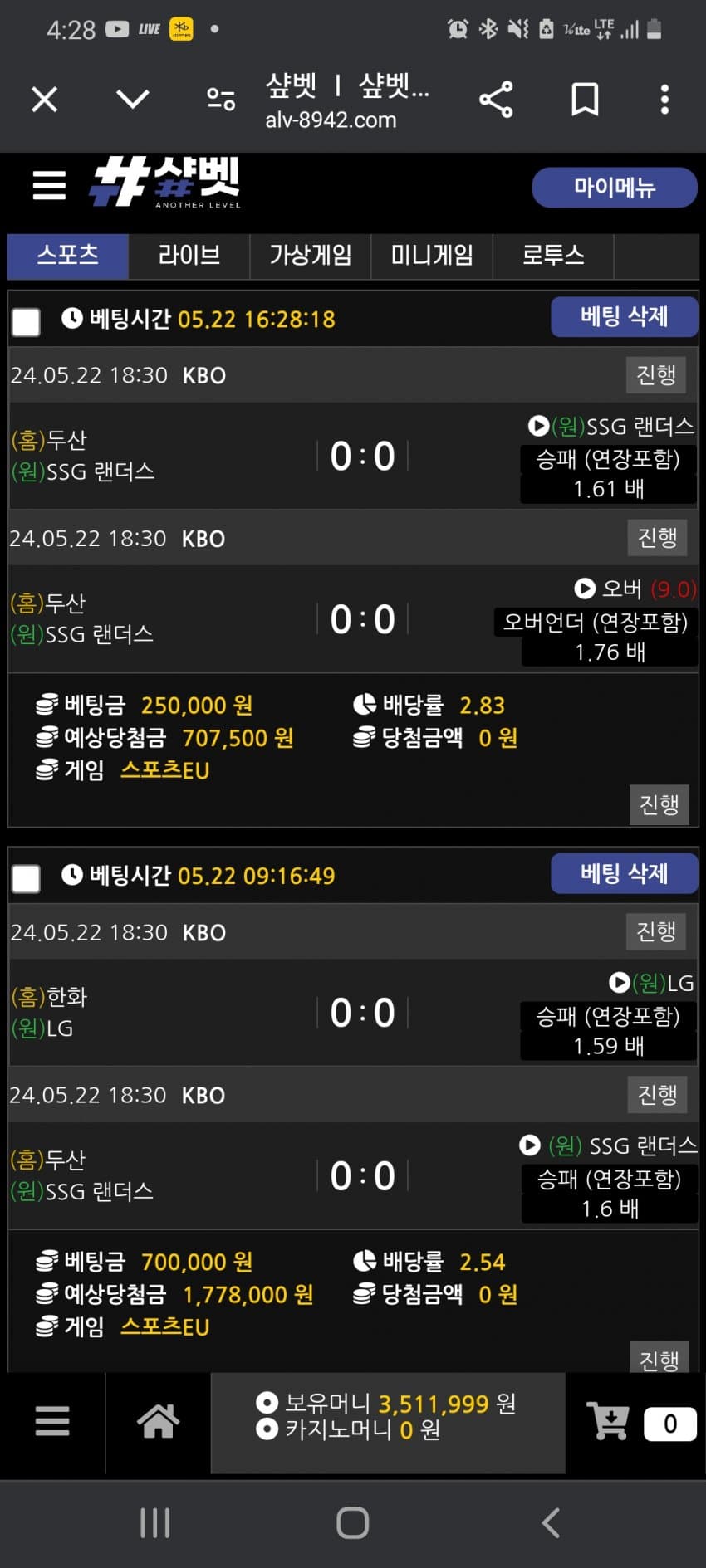
Task: Open the site hamburger menu at top
Action: [x=49, y=185]
